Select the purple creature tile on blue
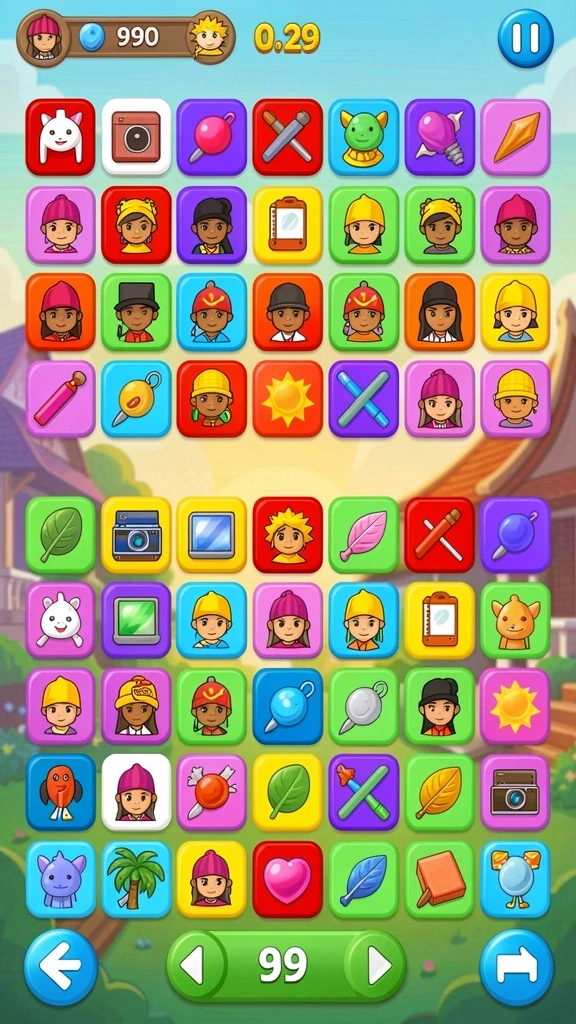 point(61,879)
